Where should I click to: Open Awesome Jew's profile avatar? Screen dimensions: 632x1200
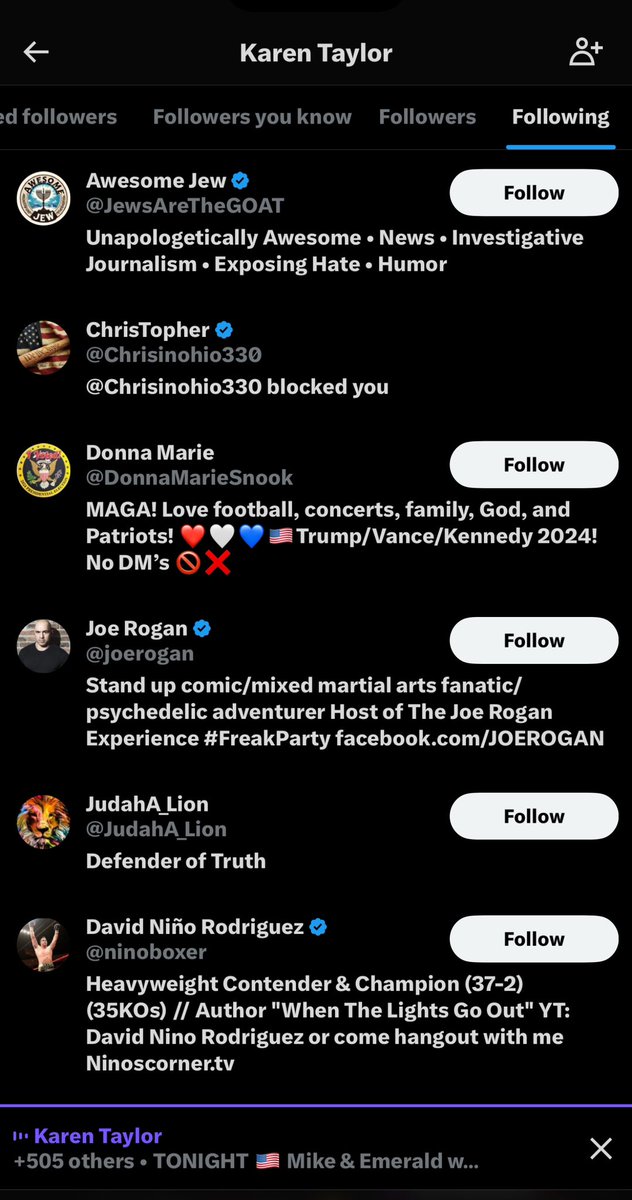pyautogui.click(x=44, y=198)
